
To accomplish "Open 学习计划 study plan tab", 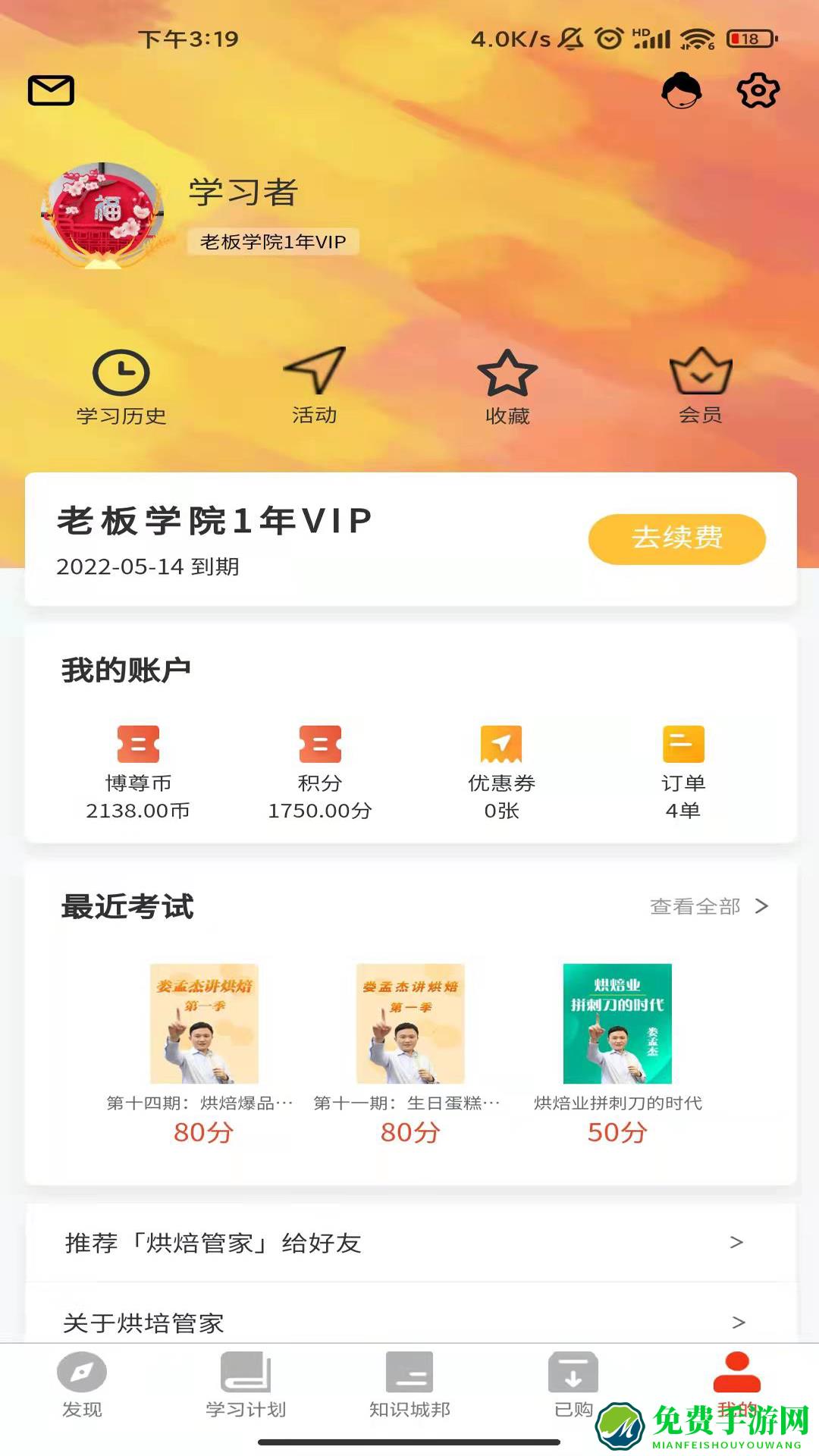I will 245,1388.
